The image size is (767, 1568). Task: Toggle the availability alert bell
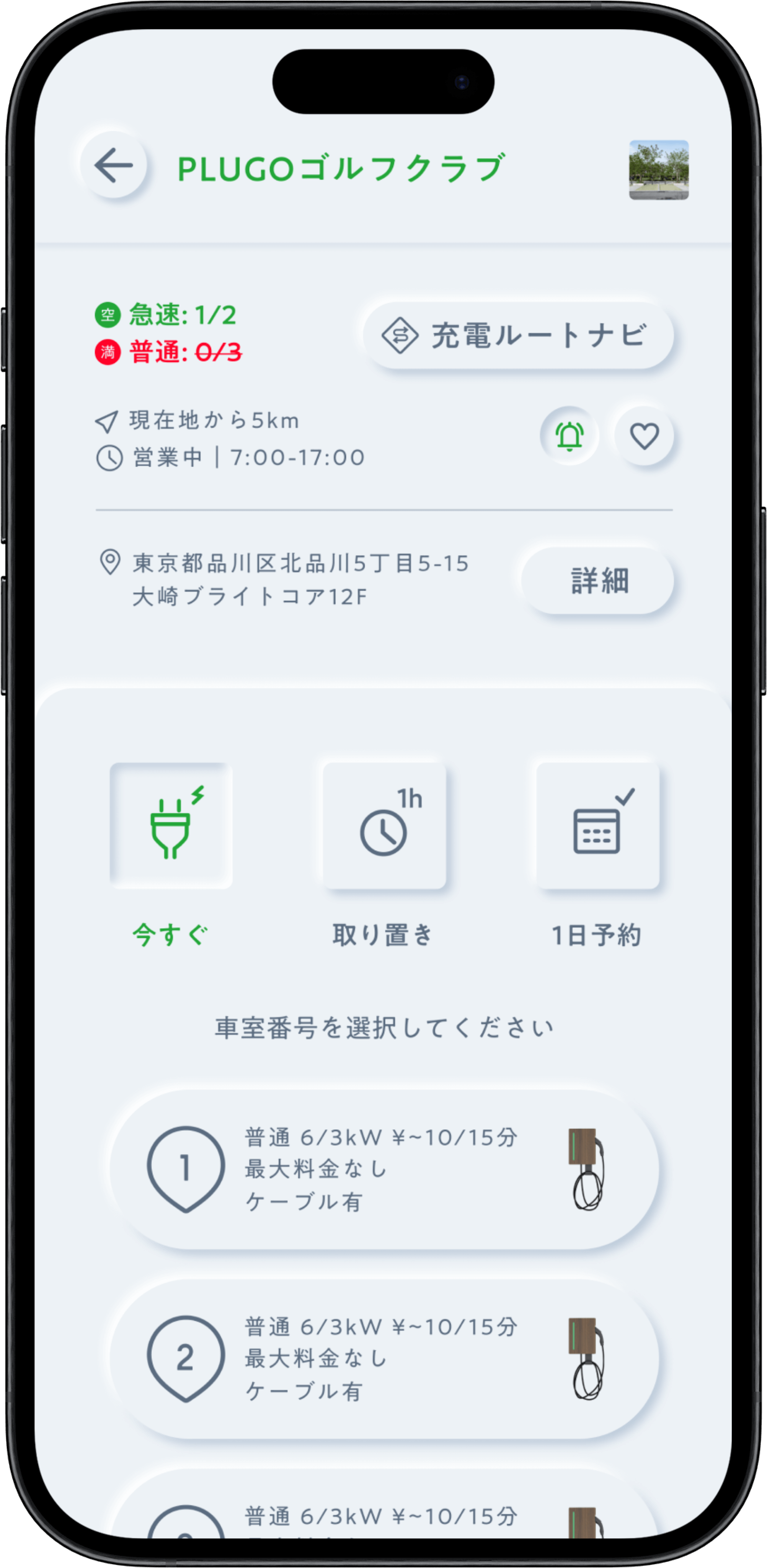point(569,436)
